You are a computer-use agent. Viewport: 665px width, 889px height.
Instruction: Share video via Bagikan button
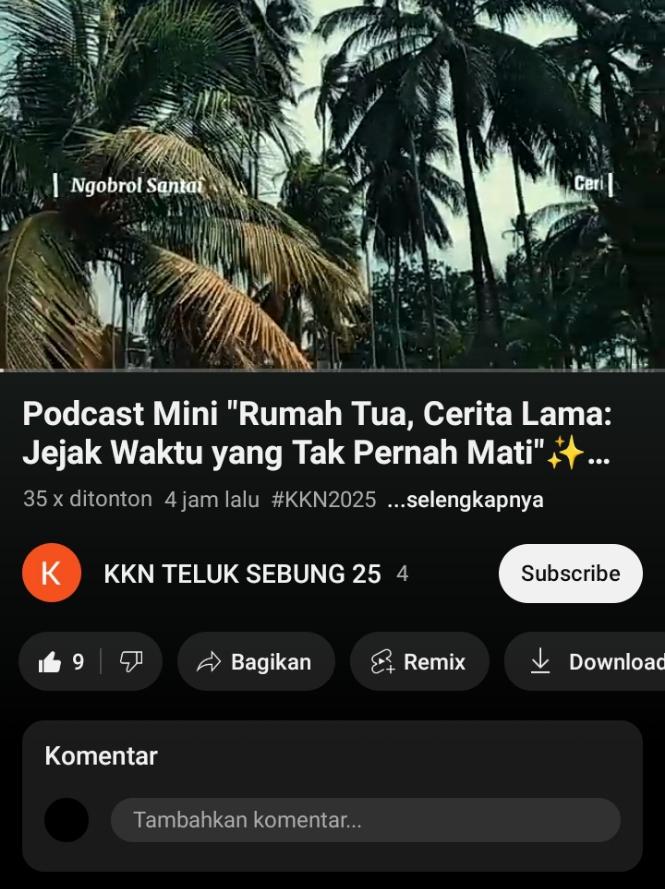(255, 662)
